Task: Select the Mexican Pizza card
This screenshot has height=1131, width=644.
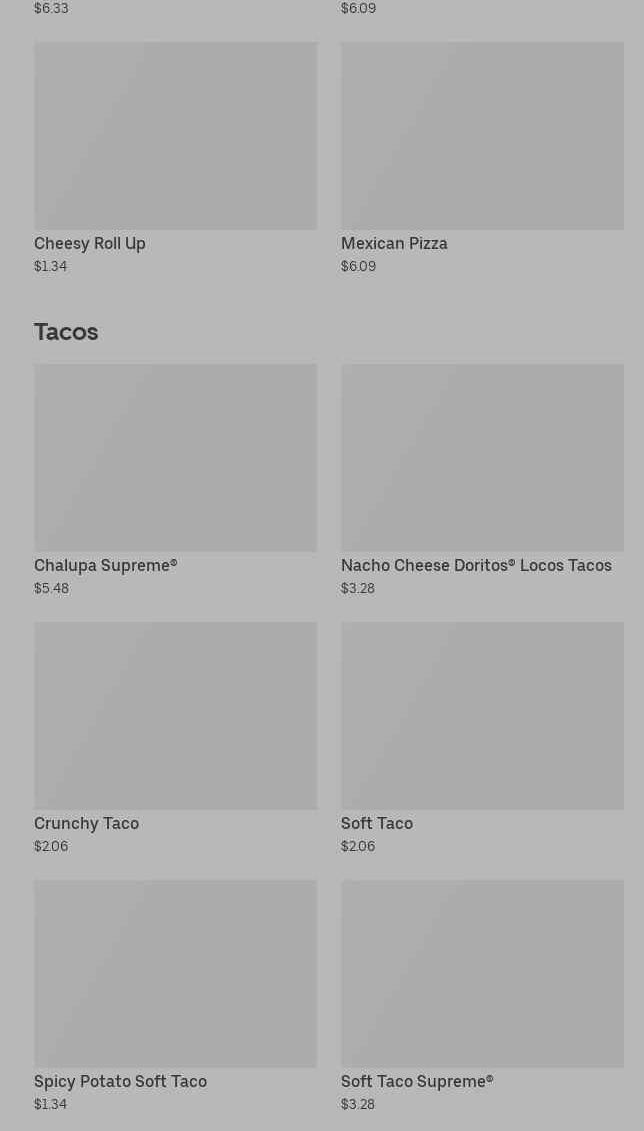Action: click(x=482, y=158)
